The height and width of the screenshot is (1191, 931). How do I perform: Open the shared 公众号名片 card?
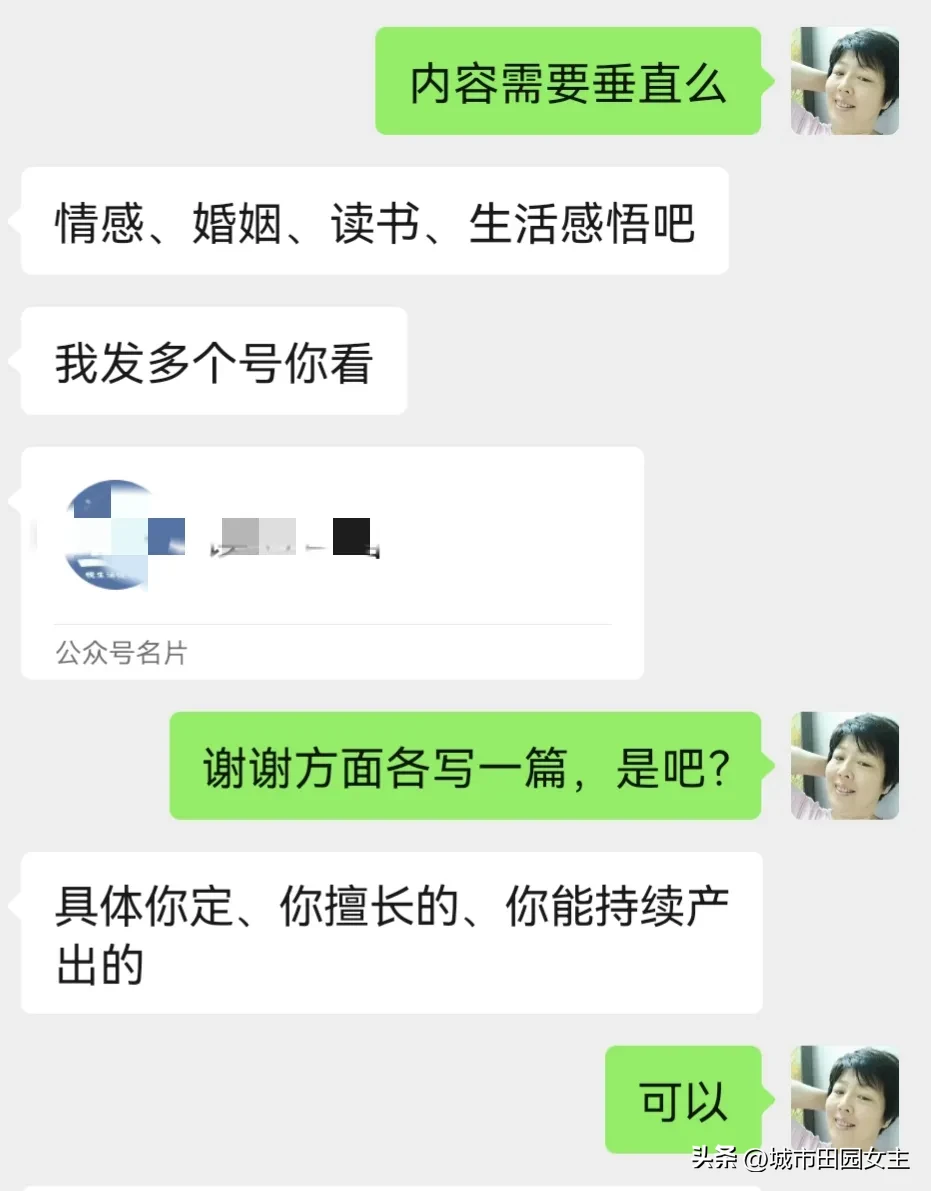pyautogui.click(x=331, y=562)
